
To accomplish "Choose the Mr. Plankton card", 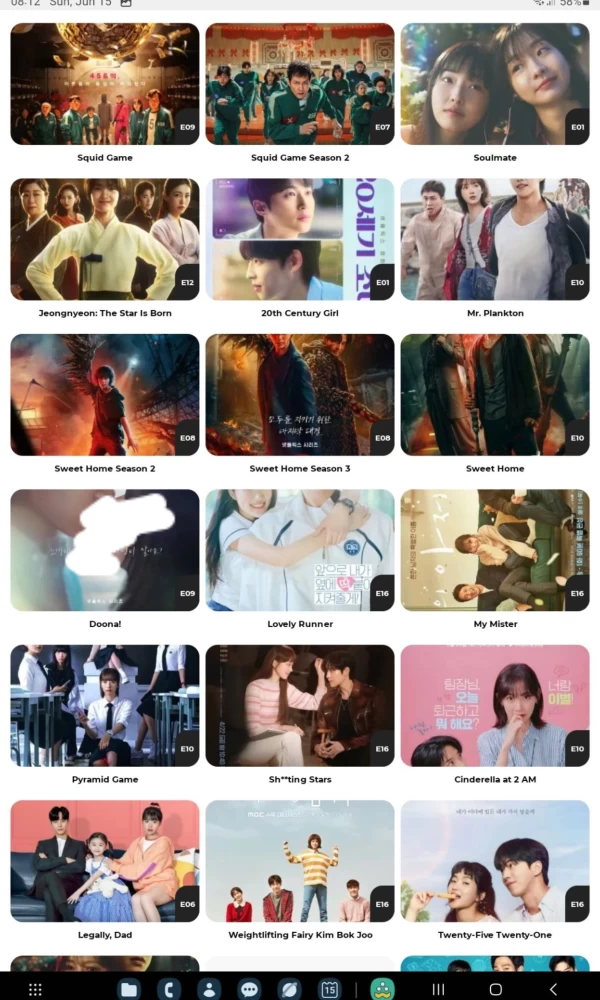I will coord(495,240).
